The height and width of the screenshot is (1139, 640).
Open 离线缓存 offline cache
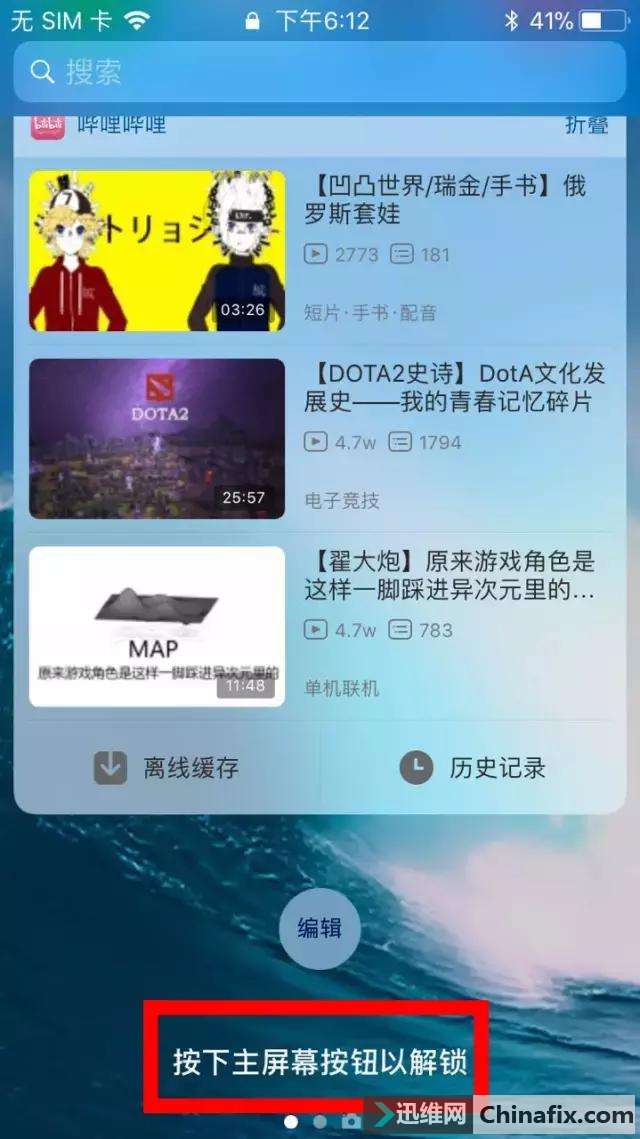point(167,768)
